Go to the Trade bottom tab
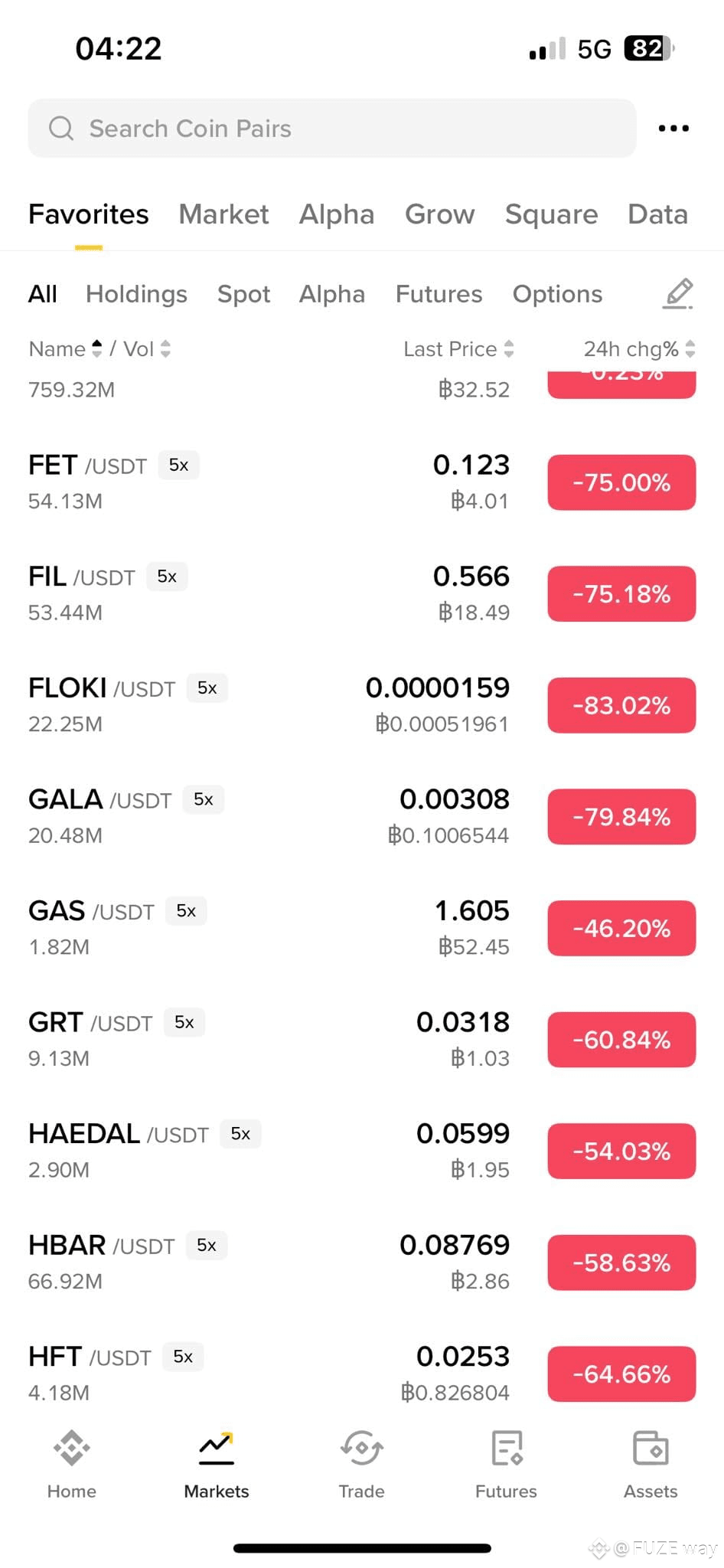 click(x=361, y=1465)
